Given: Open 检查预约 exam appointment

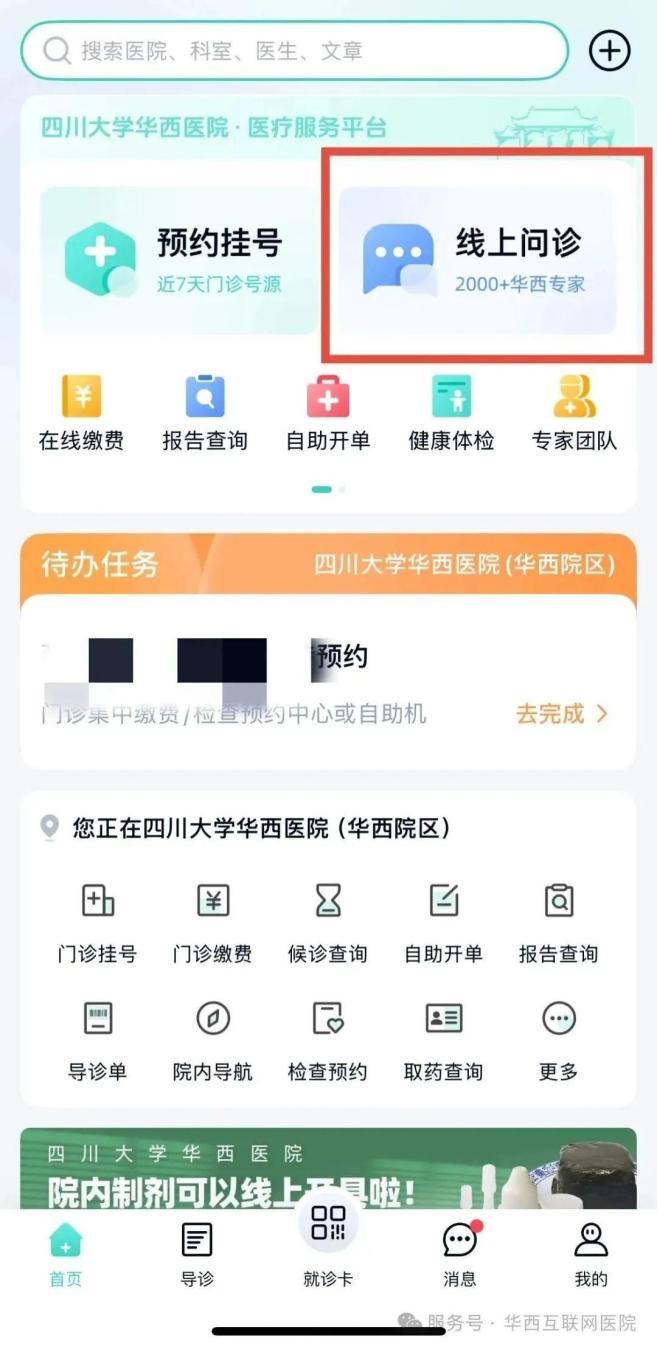Looking at the screenshot, I should [327, 1038].
